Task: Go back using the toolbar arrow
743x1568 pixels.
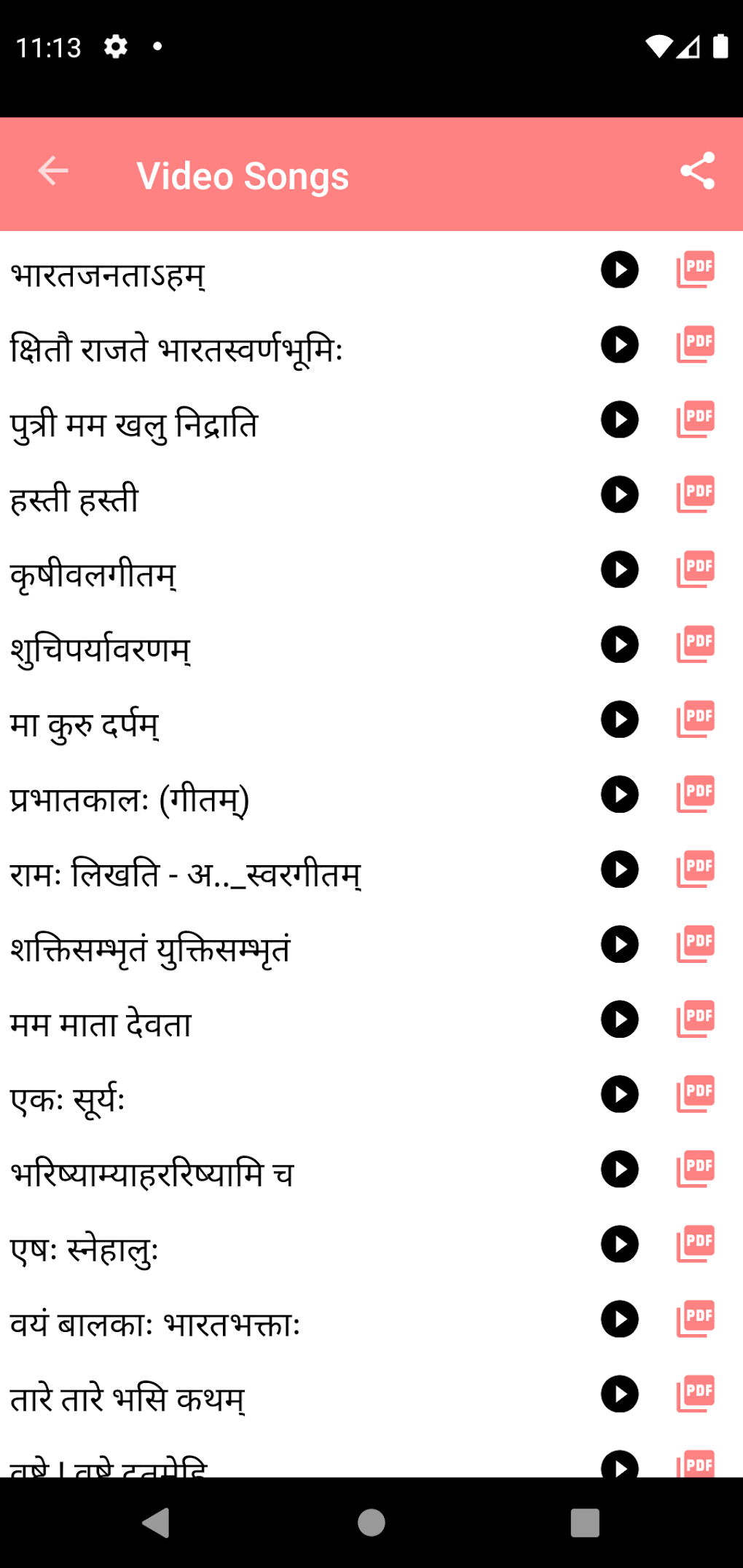Action: coord(53,172)
